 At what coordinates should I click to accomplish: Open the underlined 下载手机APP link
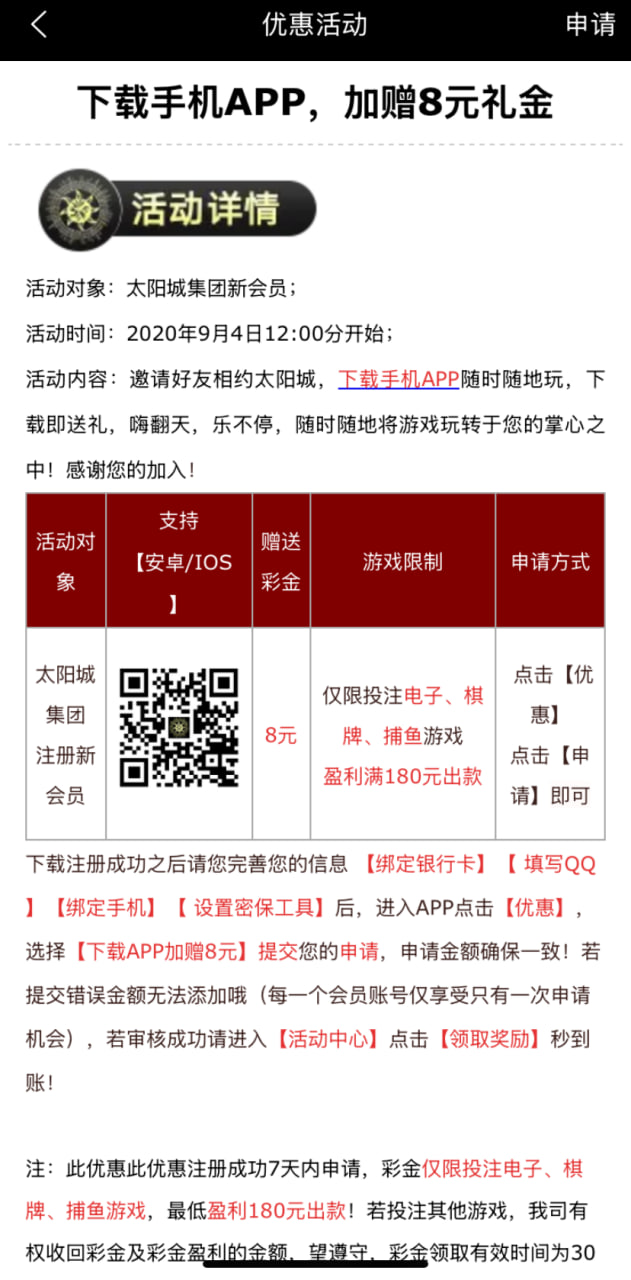[398, 379]
